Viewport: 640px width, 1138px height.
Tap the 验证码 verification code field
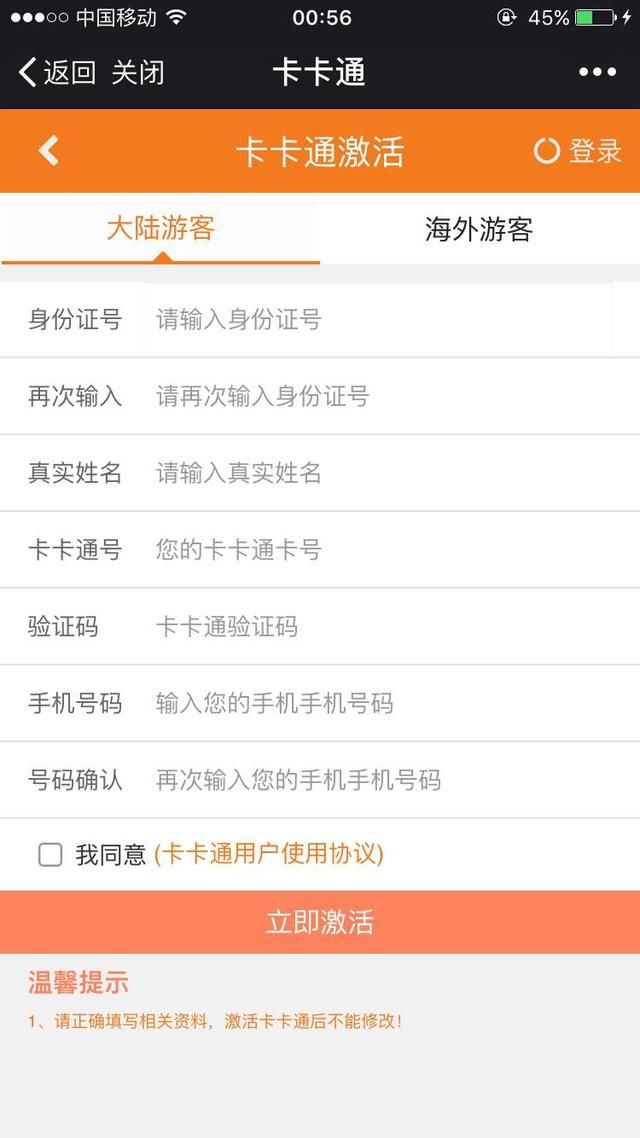380,627
